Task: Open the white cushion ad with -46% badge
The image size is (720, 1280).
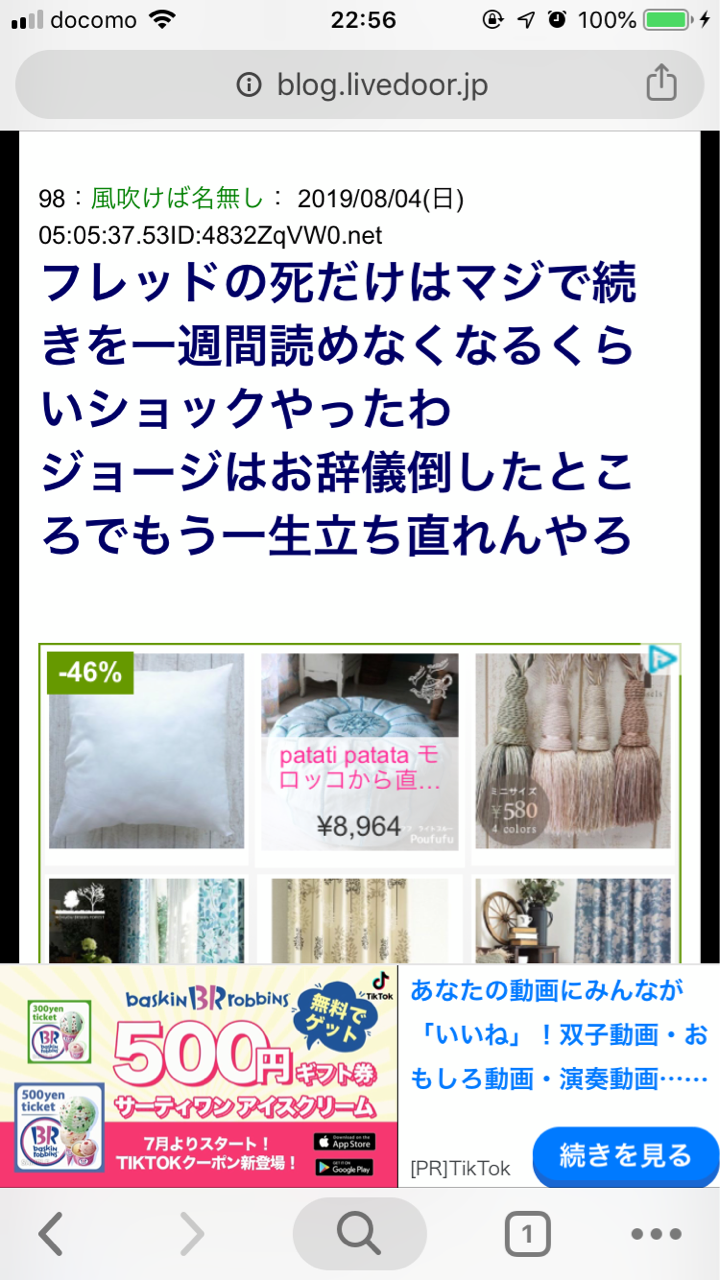Action: (x=147, y=752)
